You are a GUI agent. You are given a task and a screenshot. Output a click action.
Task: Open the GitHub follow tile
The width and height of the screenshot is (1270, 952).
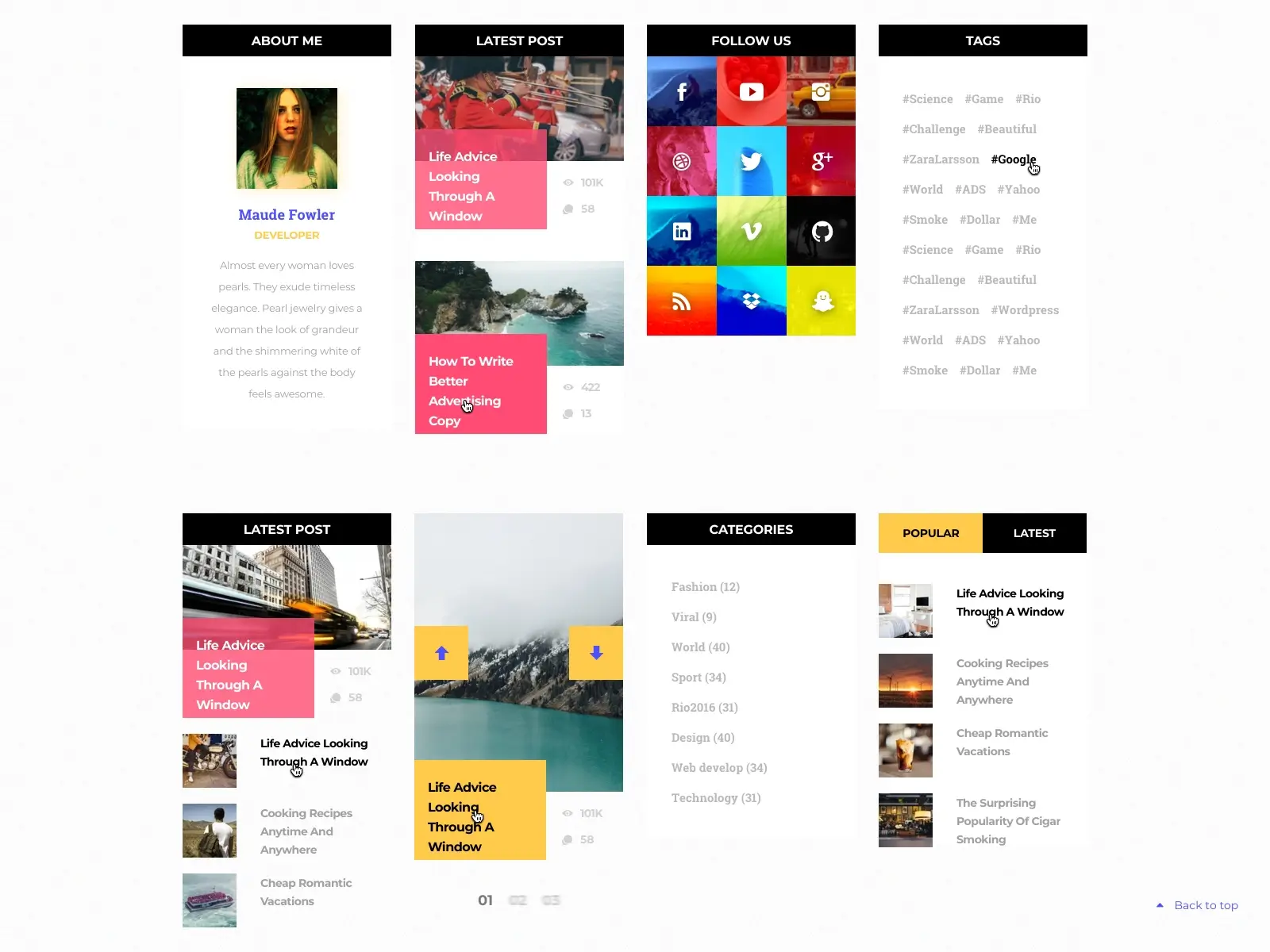click(x=821, y=231)
